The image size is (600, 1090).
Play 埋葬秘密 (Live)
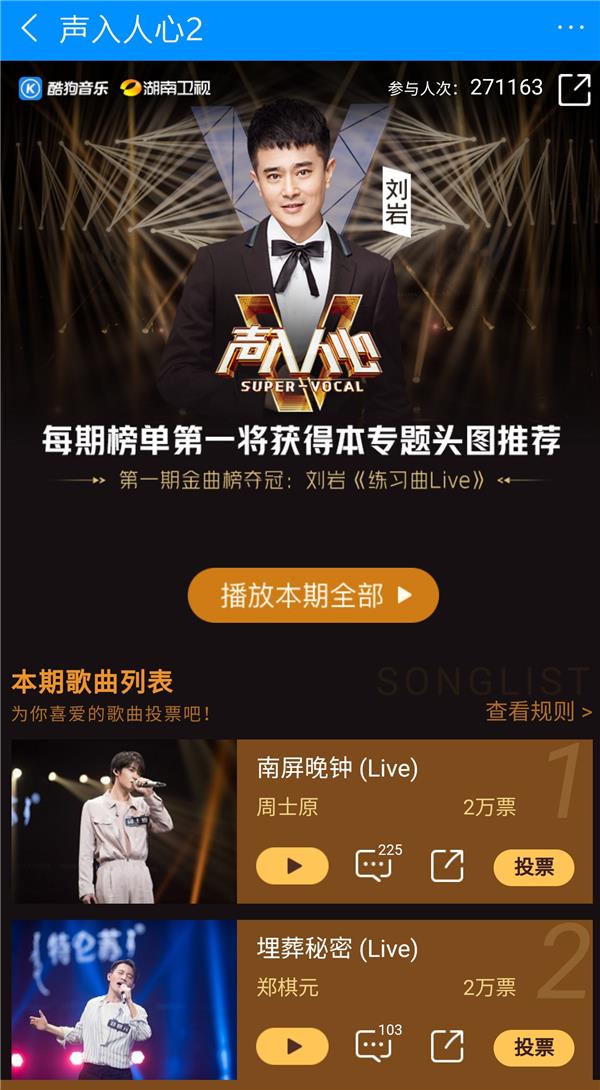pos(292,1047)
